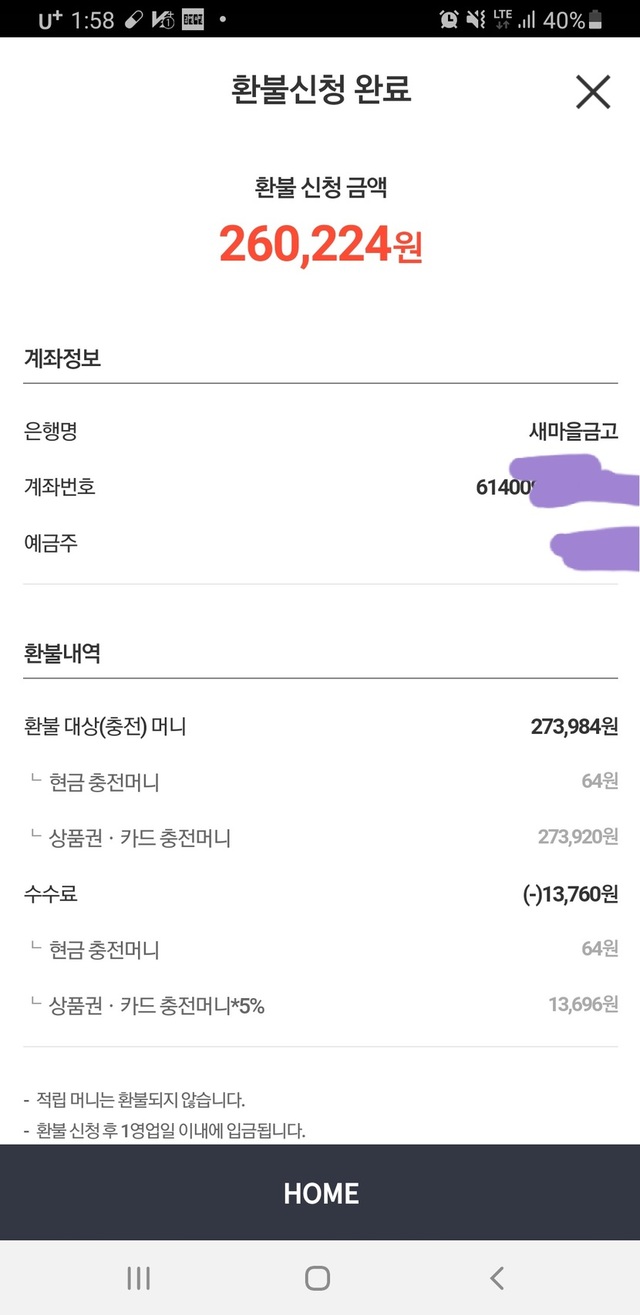
Task: Close the refund request completed screen
Action: click(x=593, y=91)
